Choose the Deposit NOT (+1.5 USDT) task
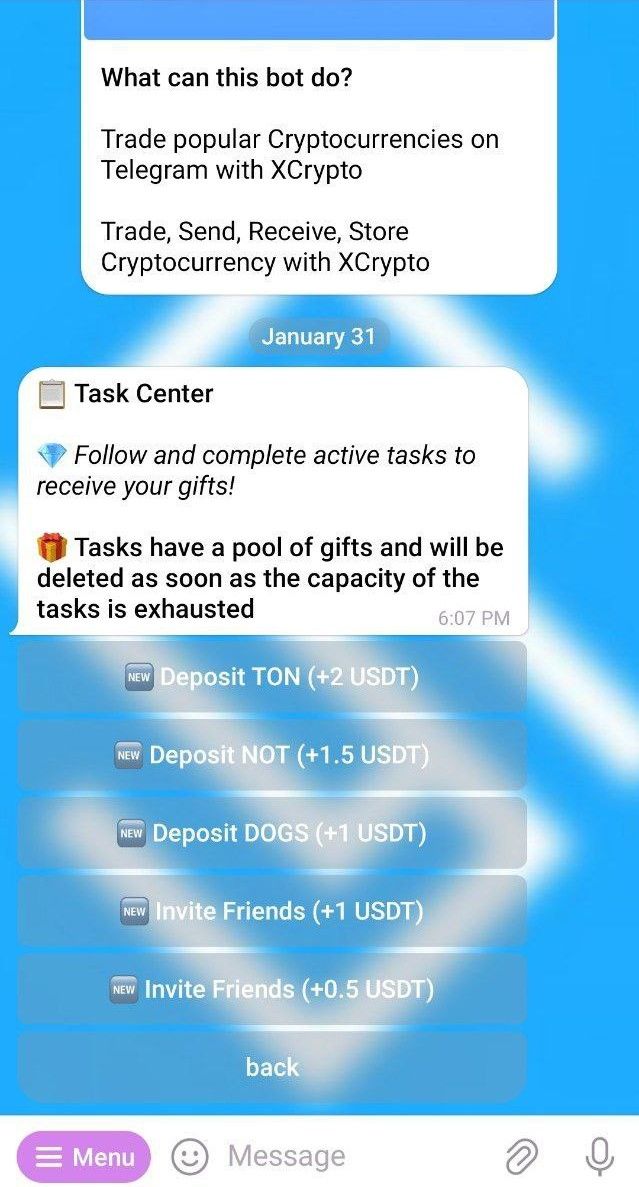This screenshot has height=1187, width=639. coord(272,755)
